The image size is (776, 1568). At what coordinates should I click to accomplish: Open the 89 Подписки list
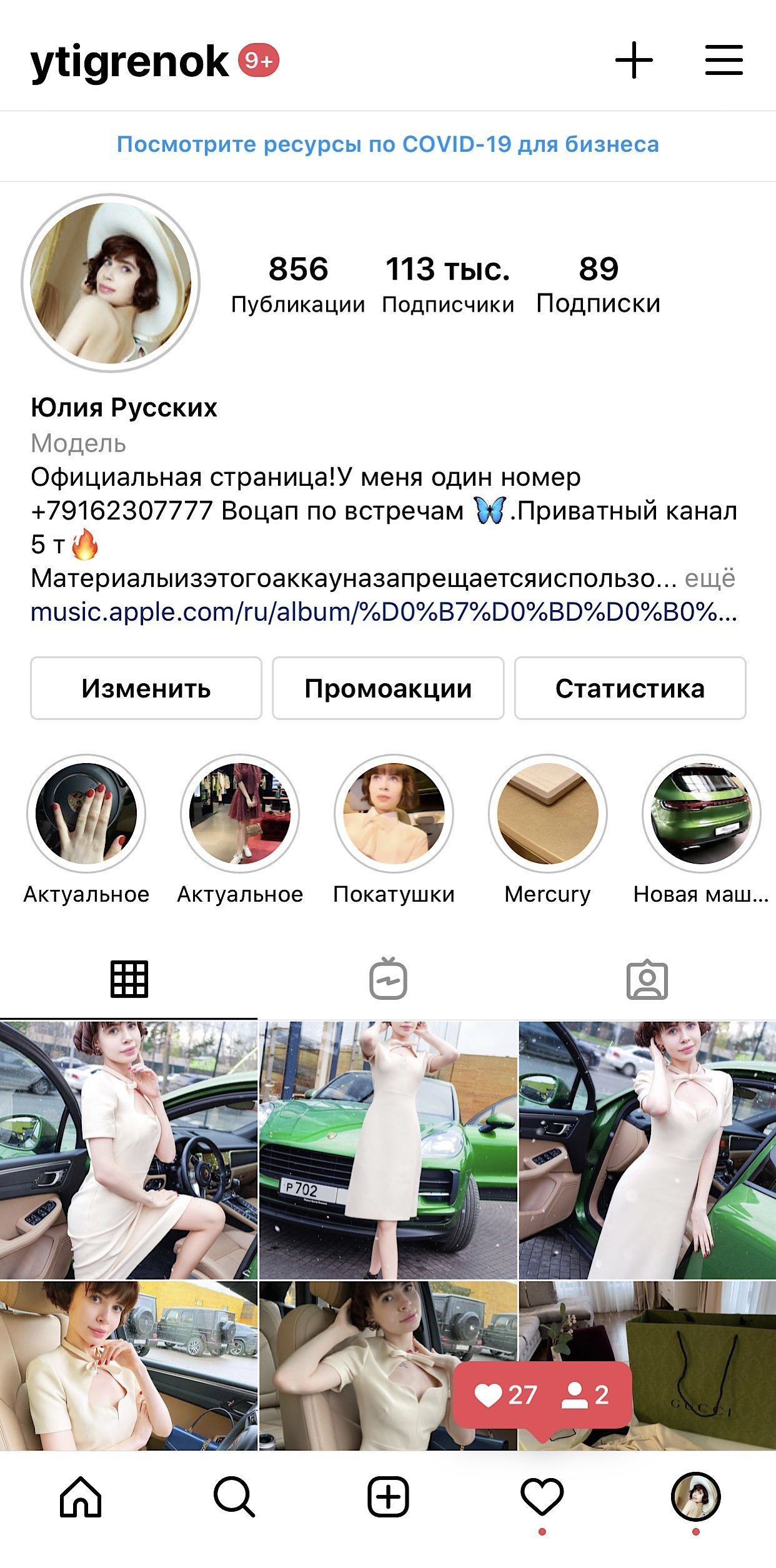pos(598,284)
